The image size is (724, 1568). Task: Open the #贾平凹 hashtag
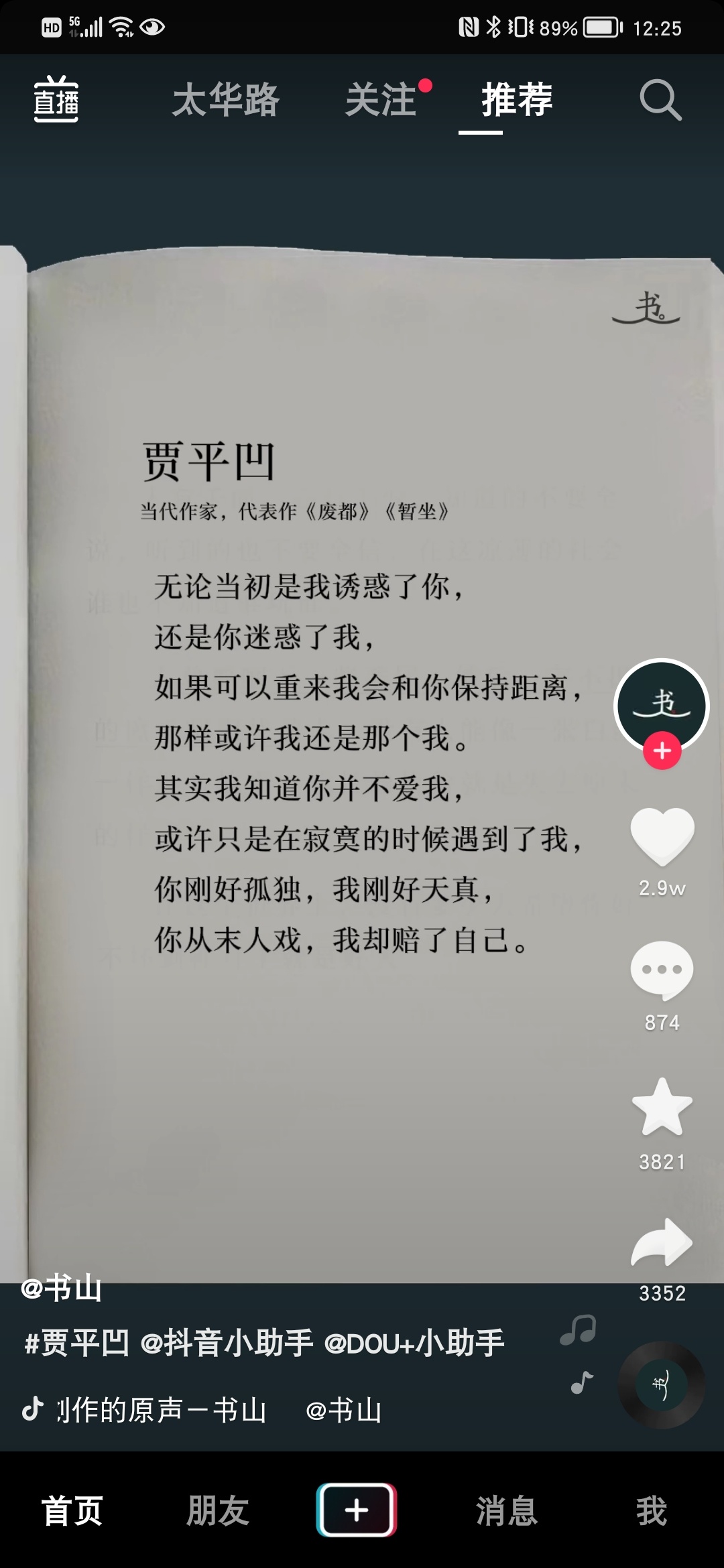(x=76, y=1343)
